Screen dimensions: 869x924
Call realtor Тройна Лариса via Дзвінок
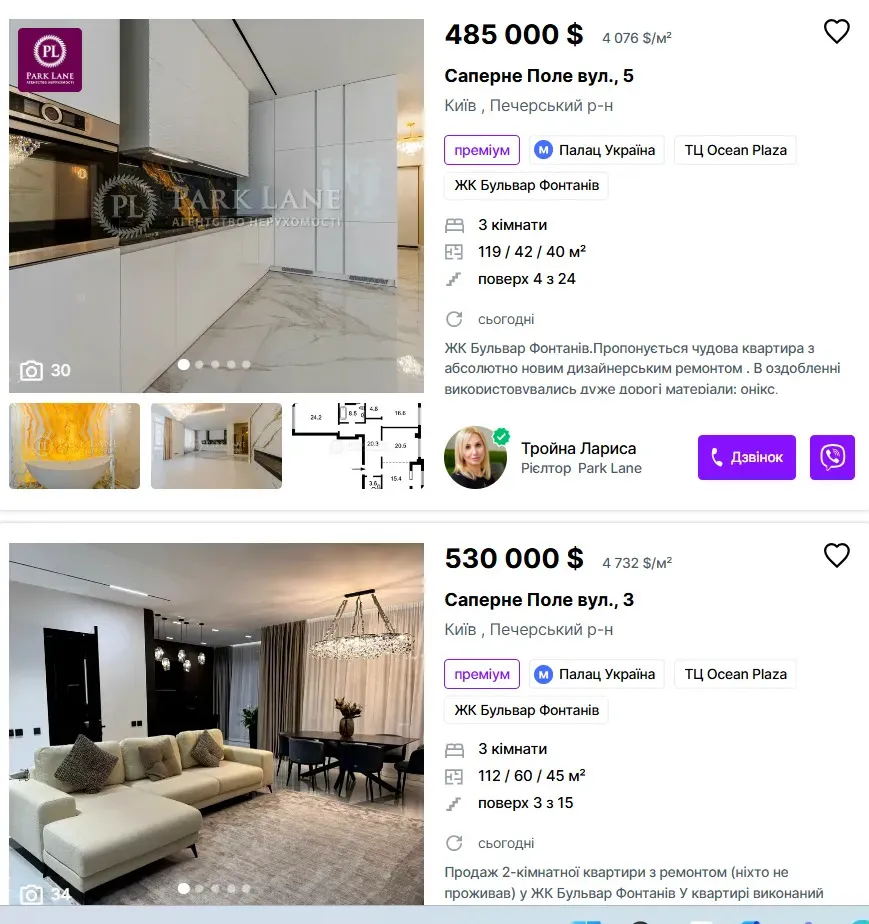(x=747, y=457)
